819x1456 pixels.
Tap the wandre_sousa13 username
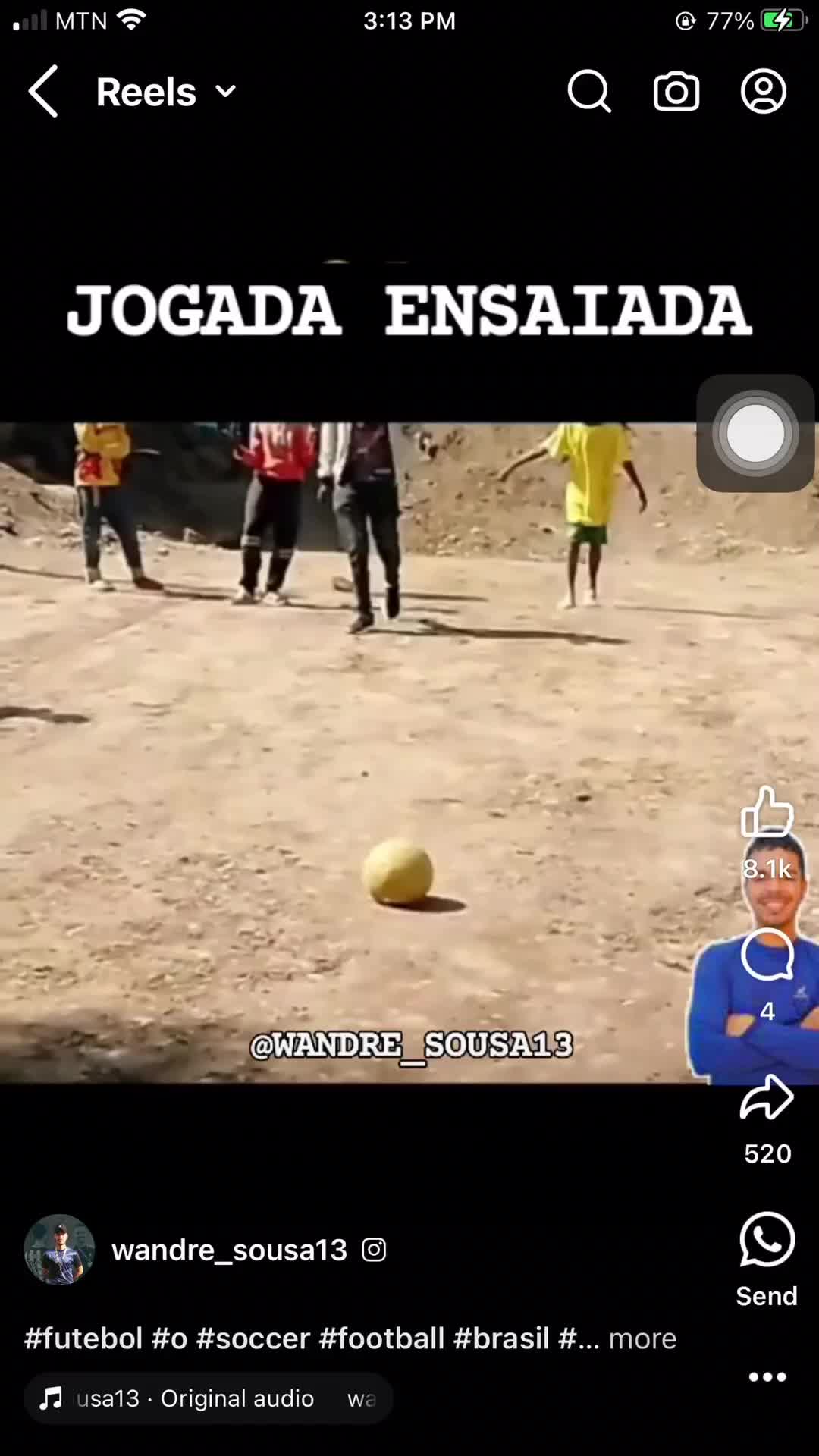(x=230, y=1250)
